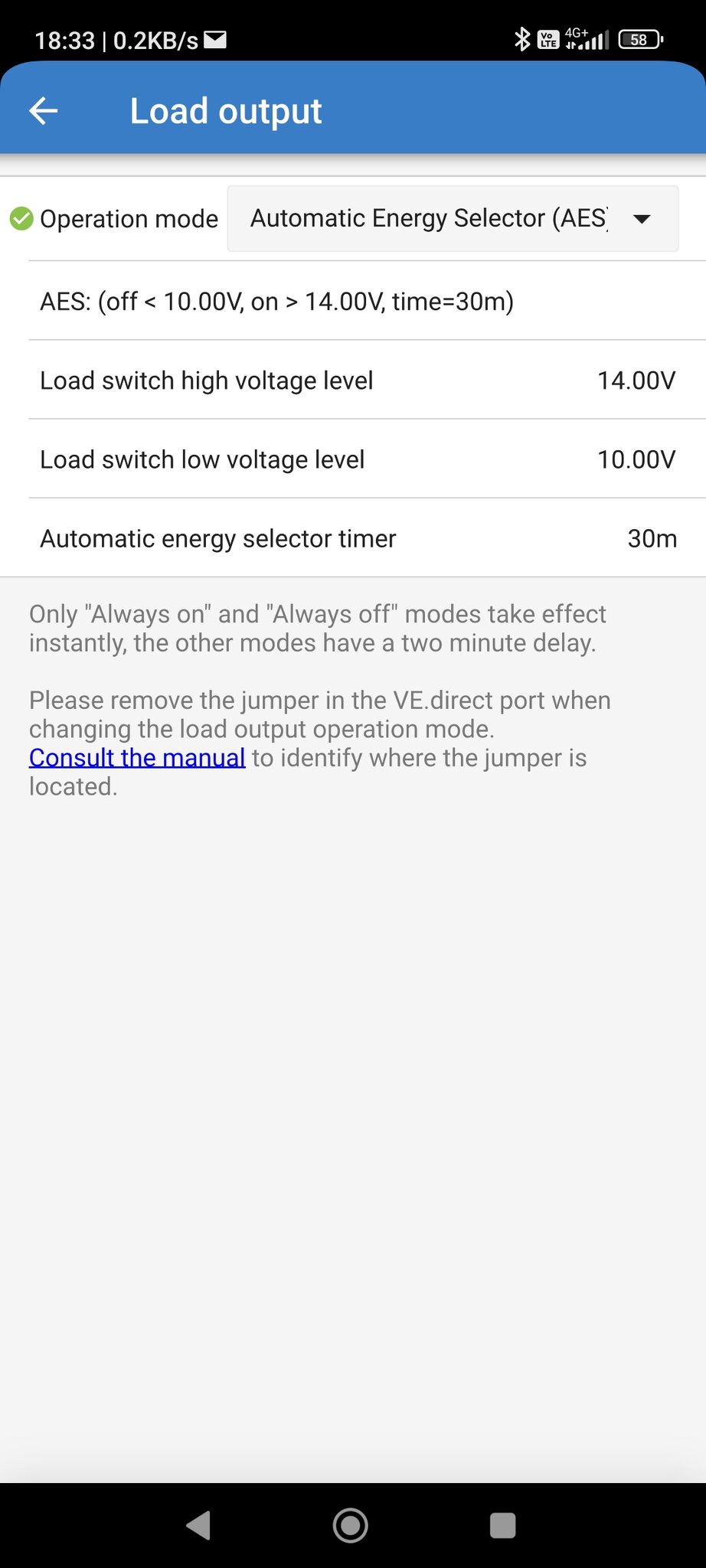Open recent apps from the navigation bar
706x1568 pixels.
tap(502, 1525)
